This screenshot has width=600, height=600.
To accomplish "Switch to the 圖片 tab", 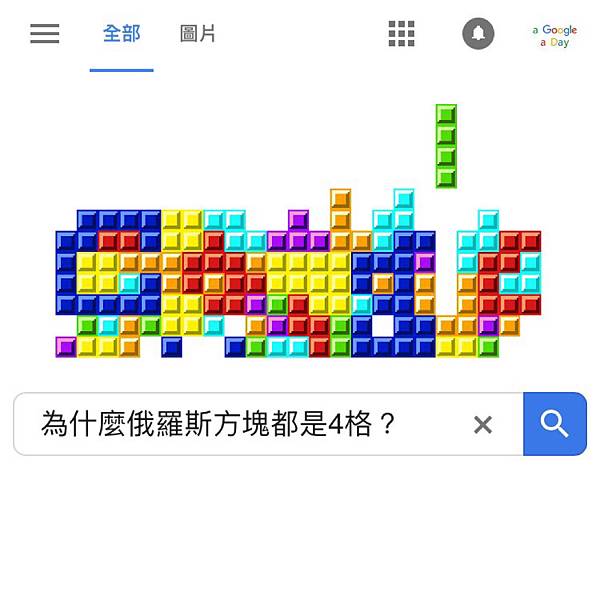I will [x=198, y=34].
